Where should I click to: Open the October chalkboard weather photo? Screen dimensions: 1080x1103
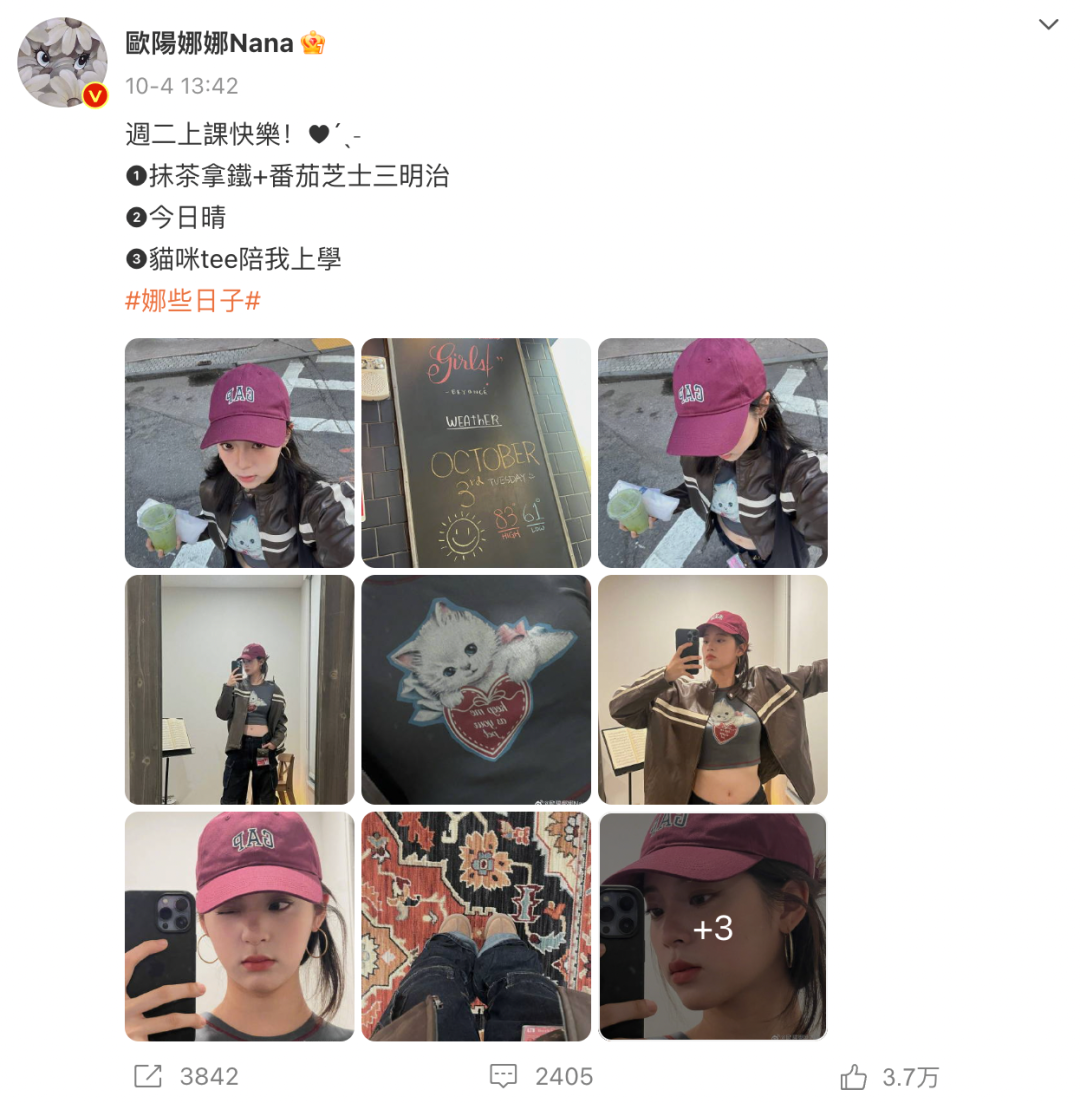tap(475, 453)
